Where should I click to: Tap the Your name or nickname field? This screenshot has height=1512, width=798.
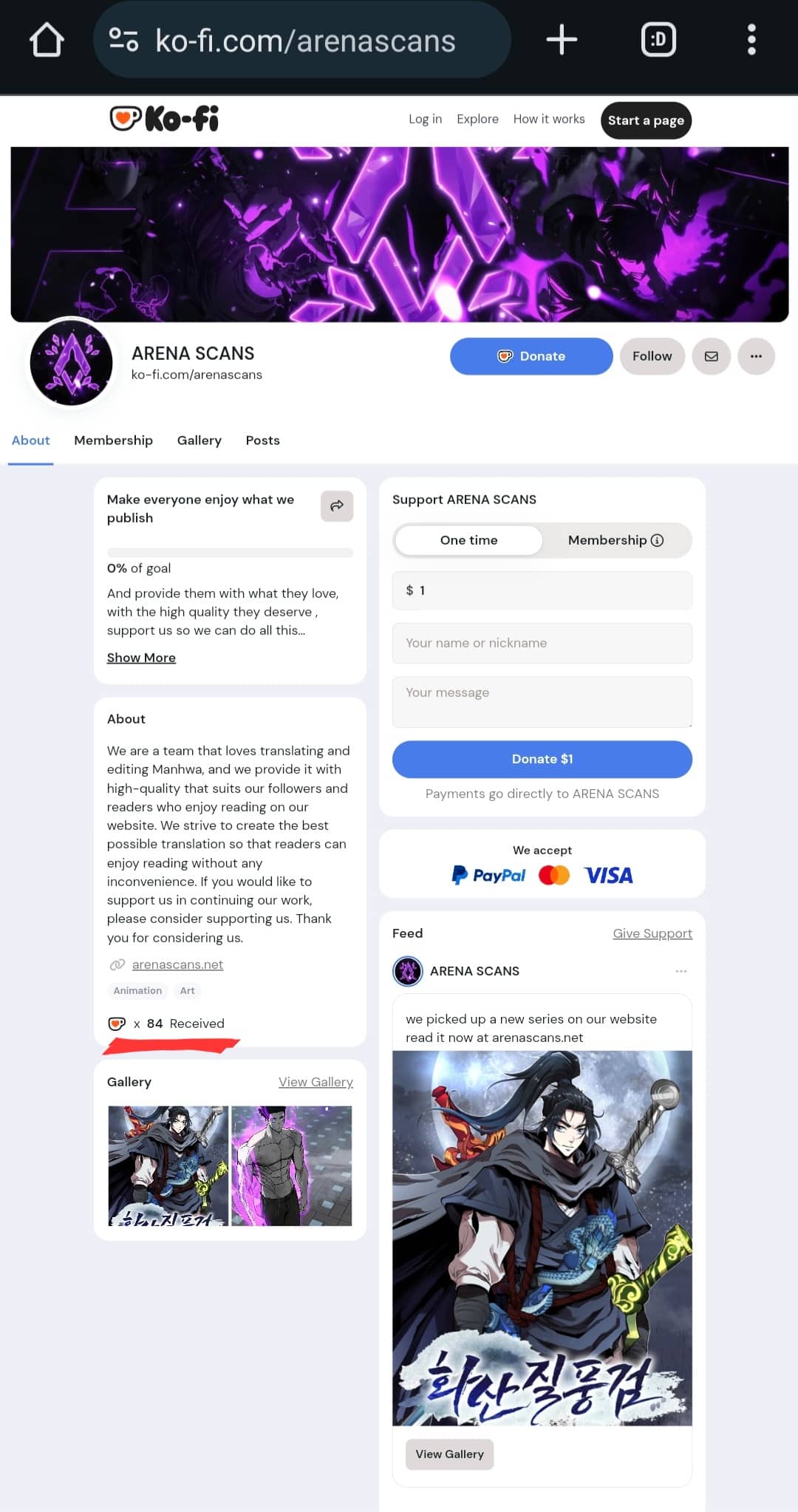[x=542, y=643]
